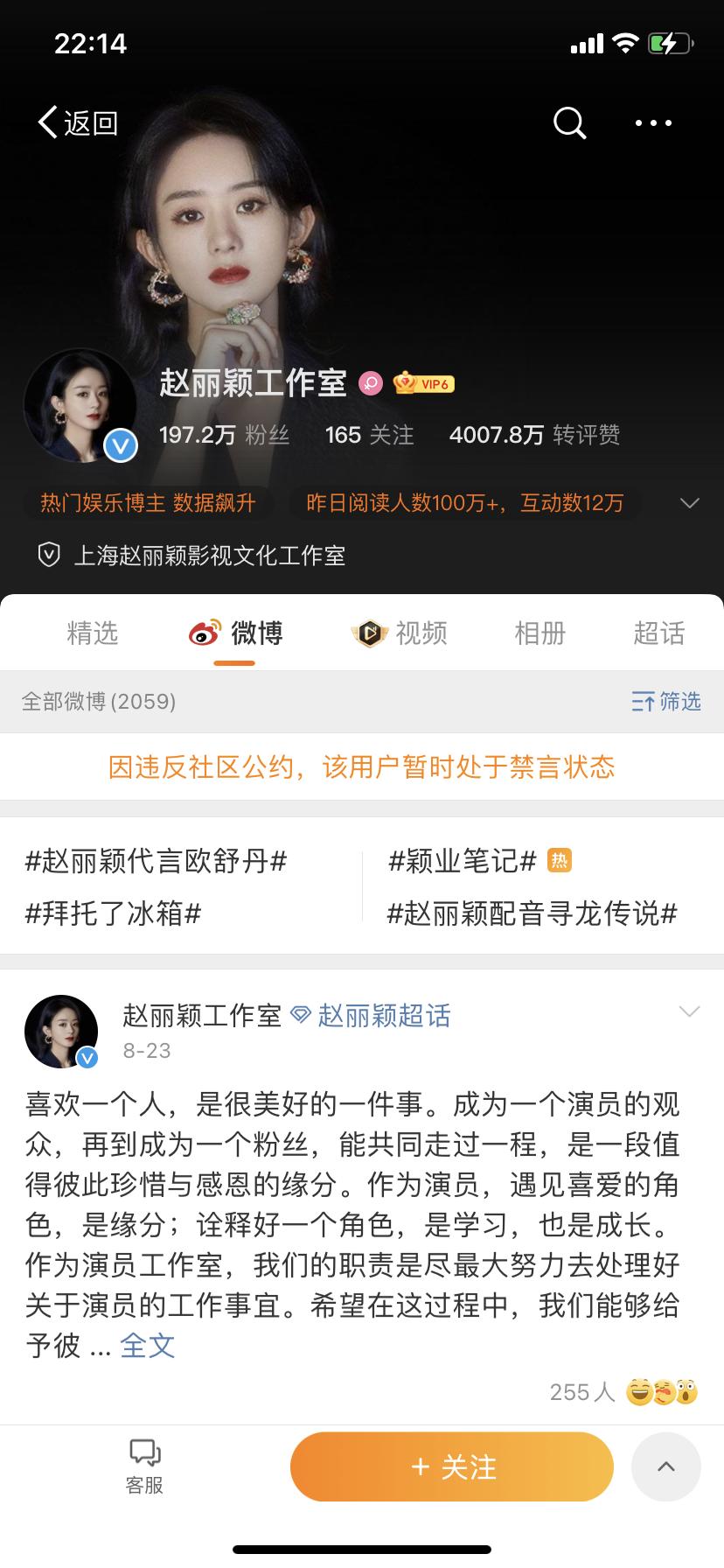Open the more options (three dots) menu
This screenshot has width=724, height=1568.
click(652, 123)
